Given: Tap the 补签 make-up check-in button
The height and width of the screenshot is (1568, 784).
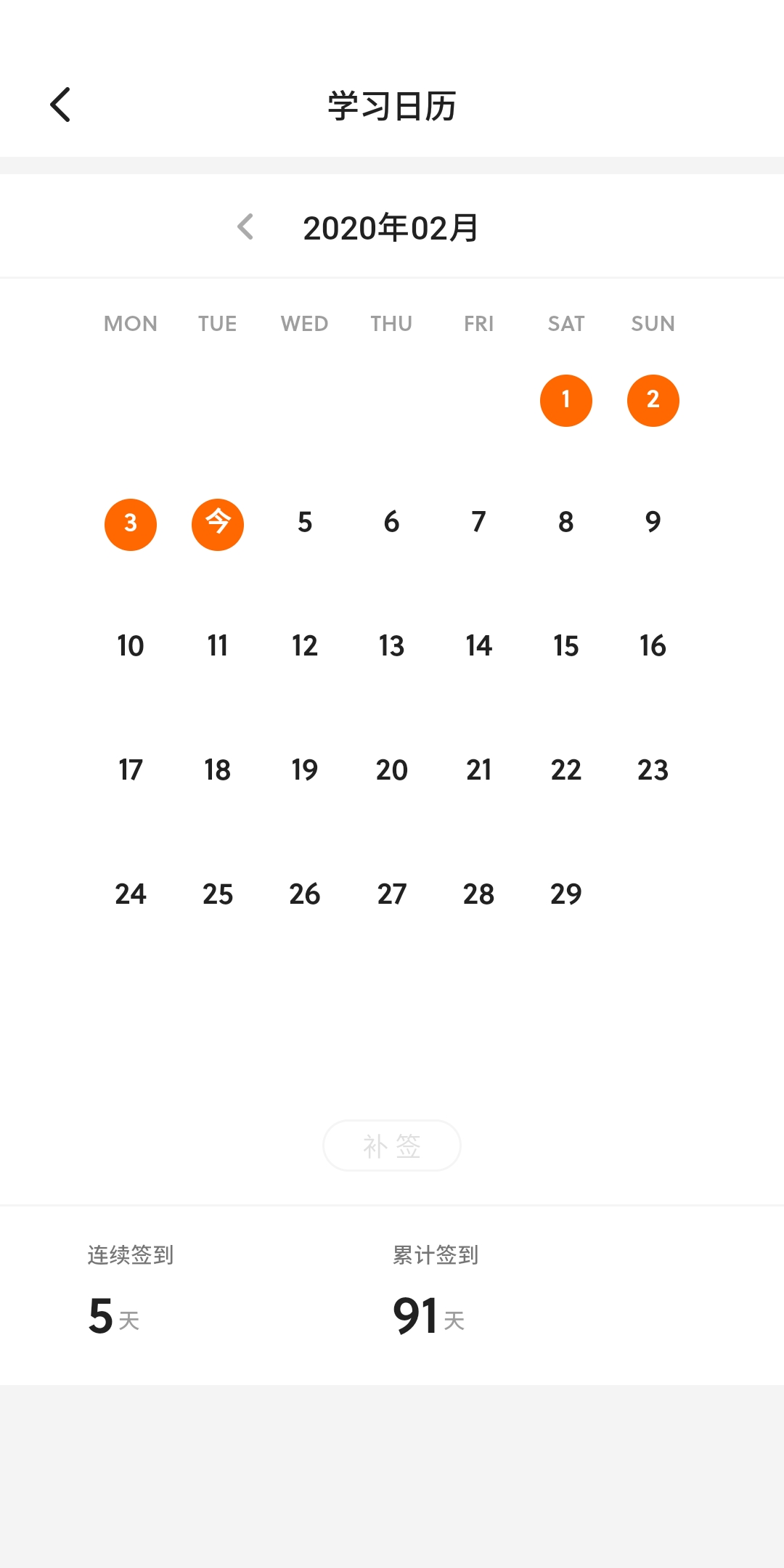Looking at the screenshot, I should 392,1146.
